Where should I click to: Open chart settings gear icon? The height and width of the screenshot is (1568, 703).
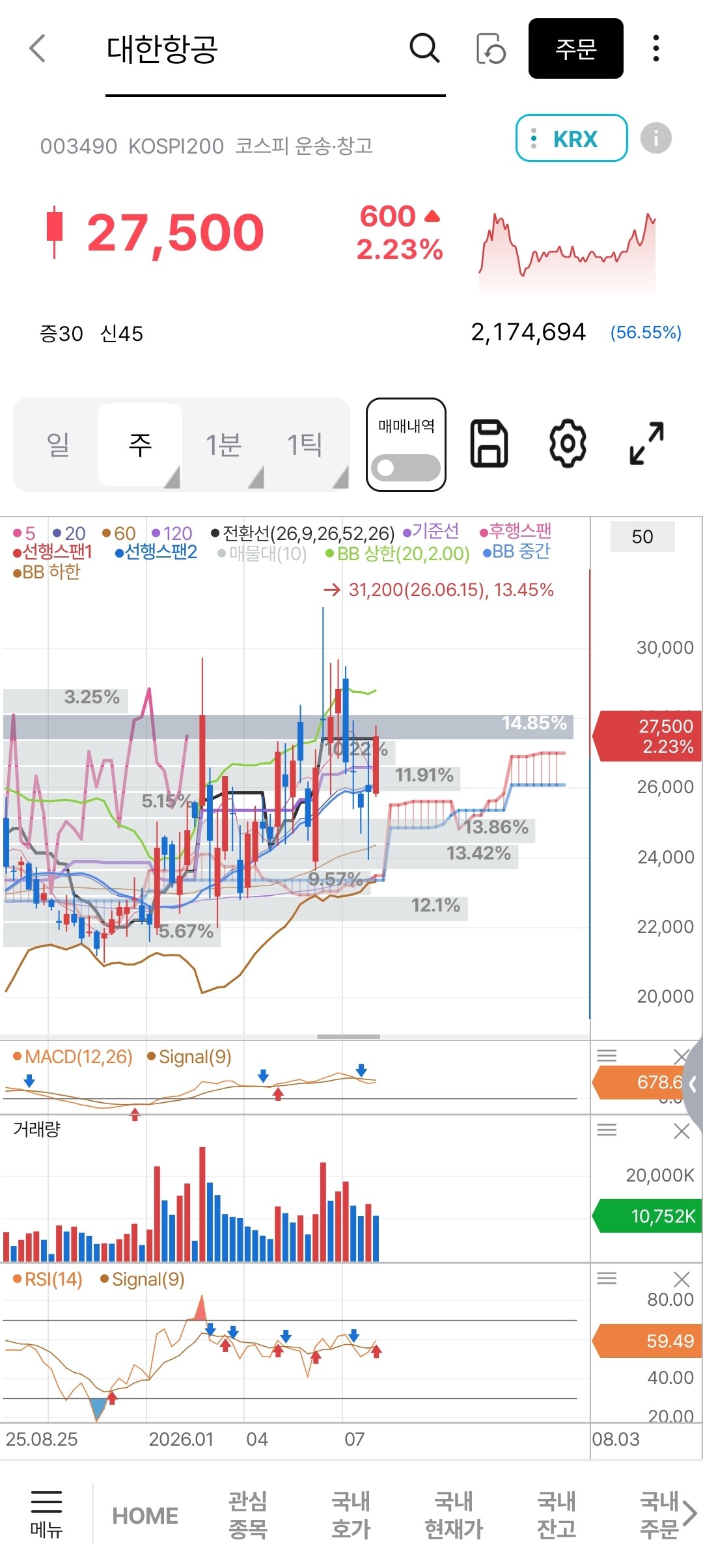568,443
